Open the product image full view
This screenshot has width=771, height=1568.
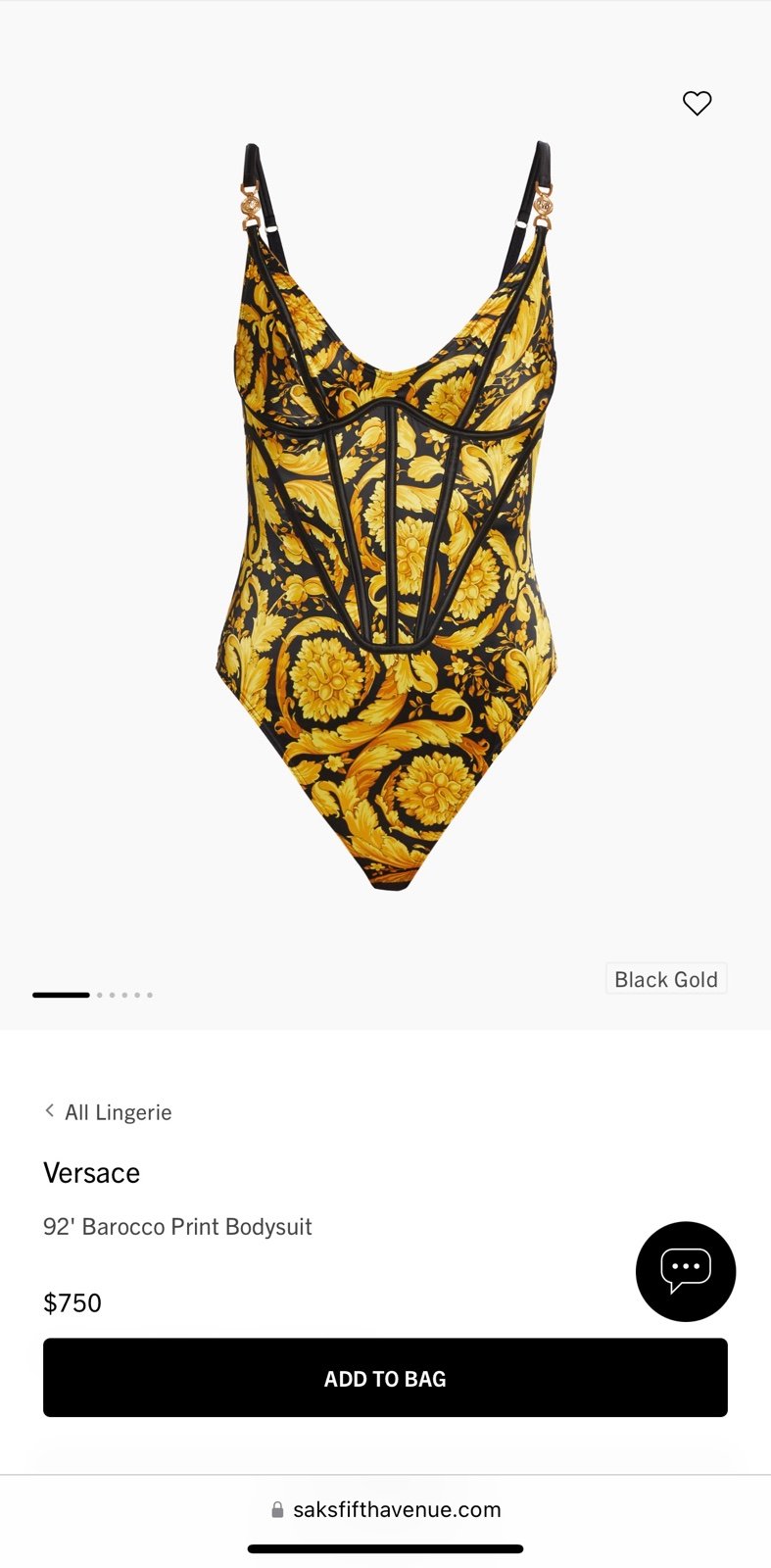pyautogui.click(x=386, y=514)
